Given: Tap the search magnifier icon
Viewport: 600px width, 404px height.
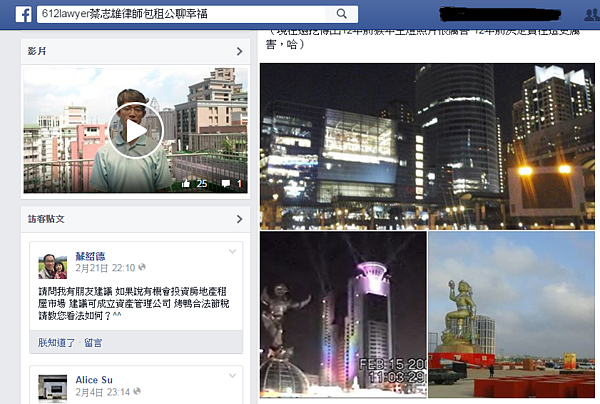Looking at the screenshot, I should click(342, 14).
